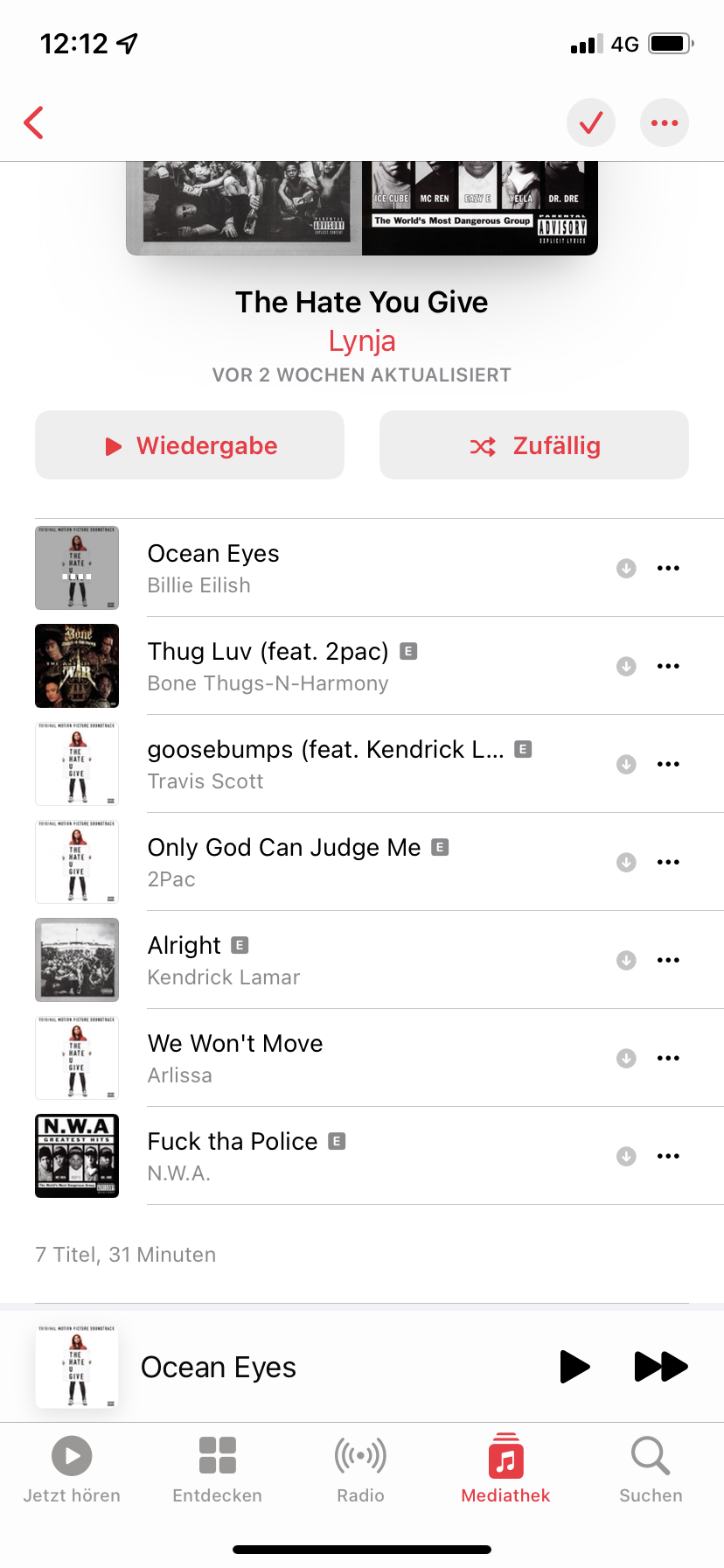724x1568 pixels.
Task: Open more options for We Won't Move
Action: click(x=668, y=1058)
